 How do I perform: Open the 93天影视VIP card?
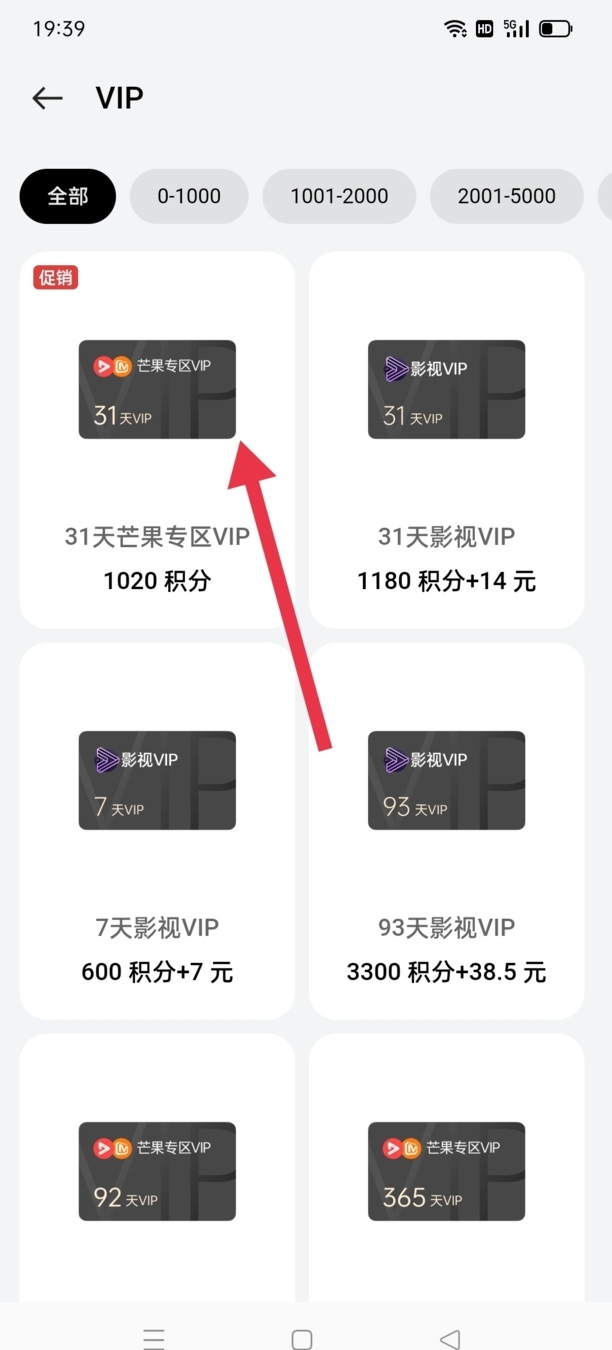click(446, 830)
